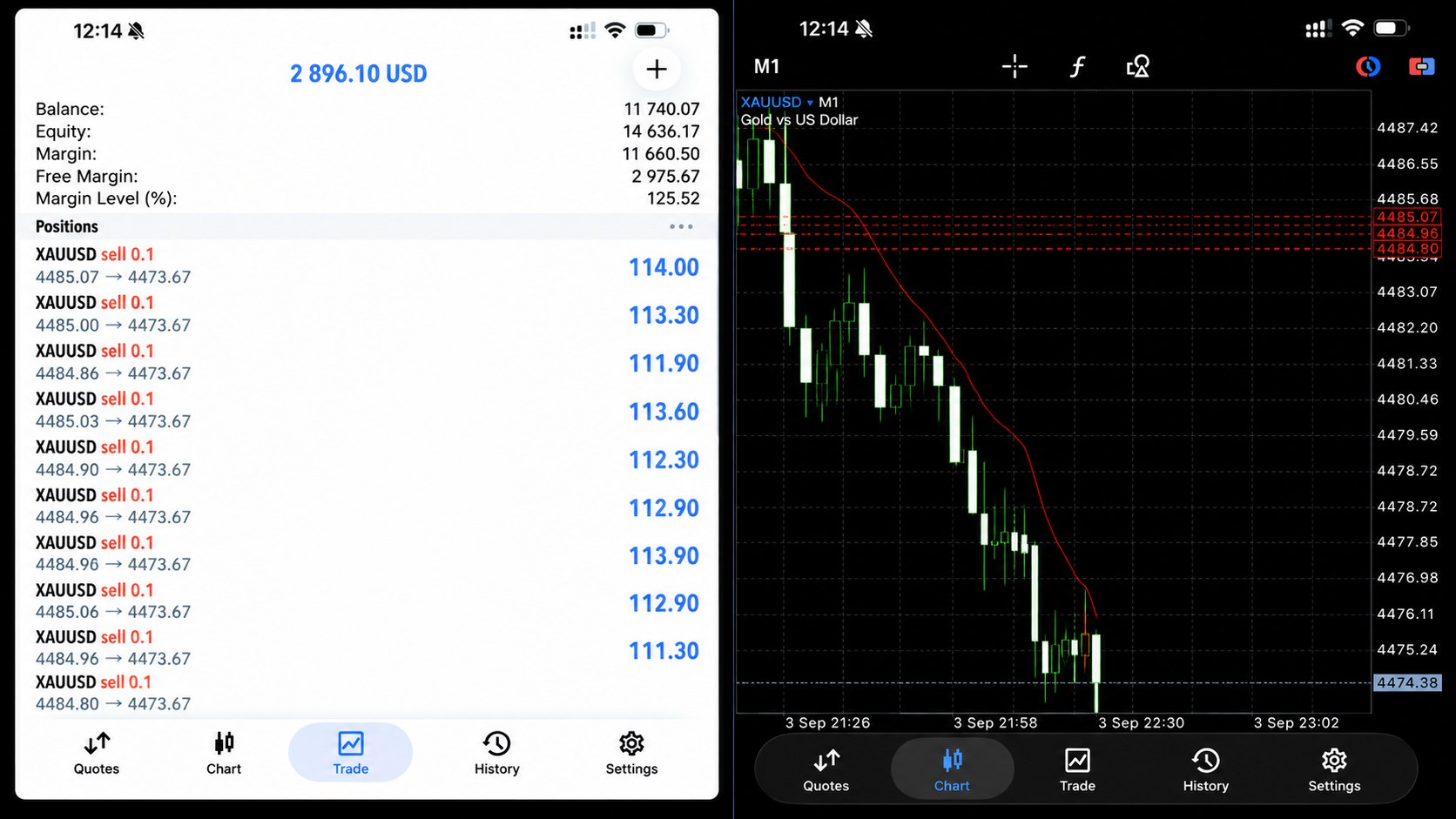Open the sell position entered at 4484.86
1456x819 pixels.
[x=367, y=362]
